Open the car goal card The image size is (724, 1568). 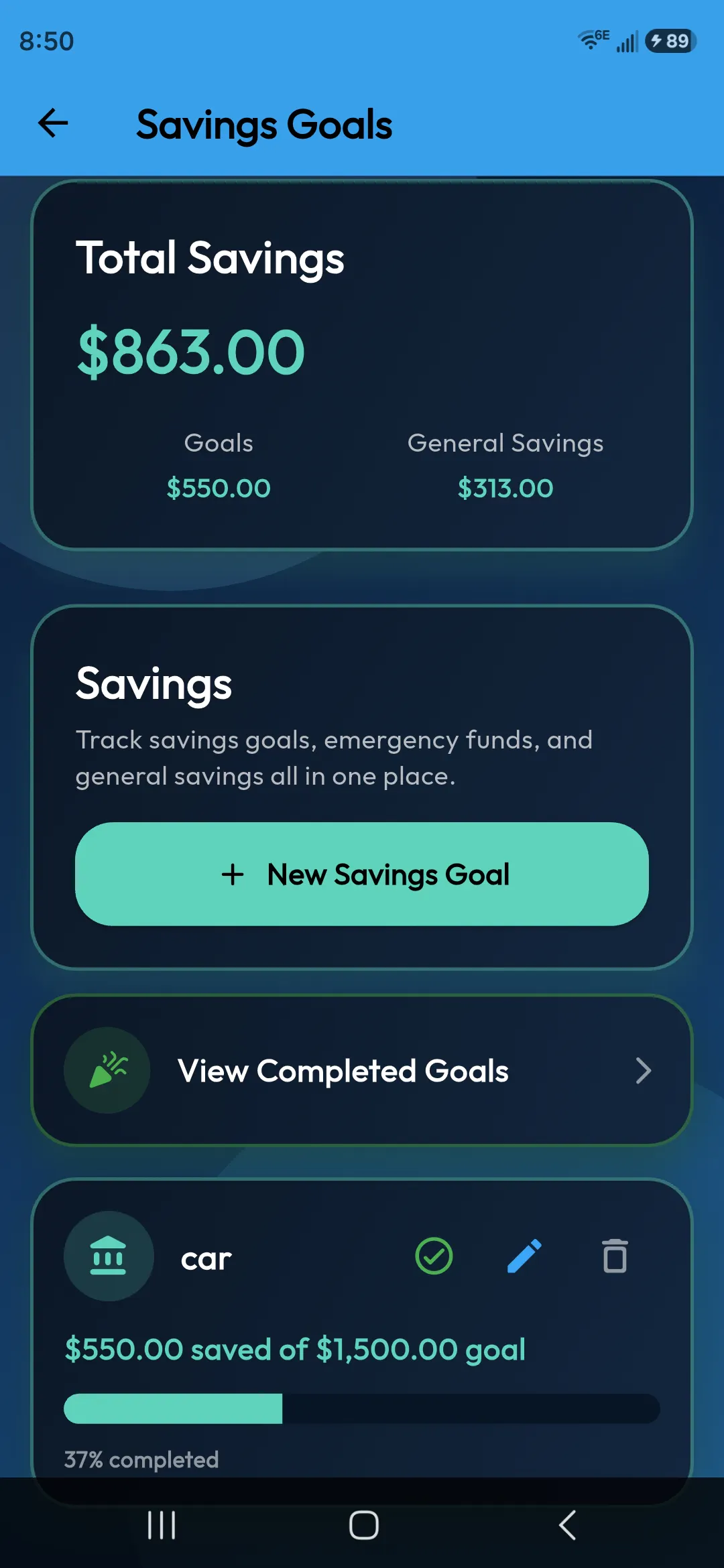coord(362,1333)
